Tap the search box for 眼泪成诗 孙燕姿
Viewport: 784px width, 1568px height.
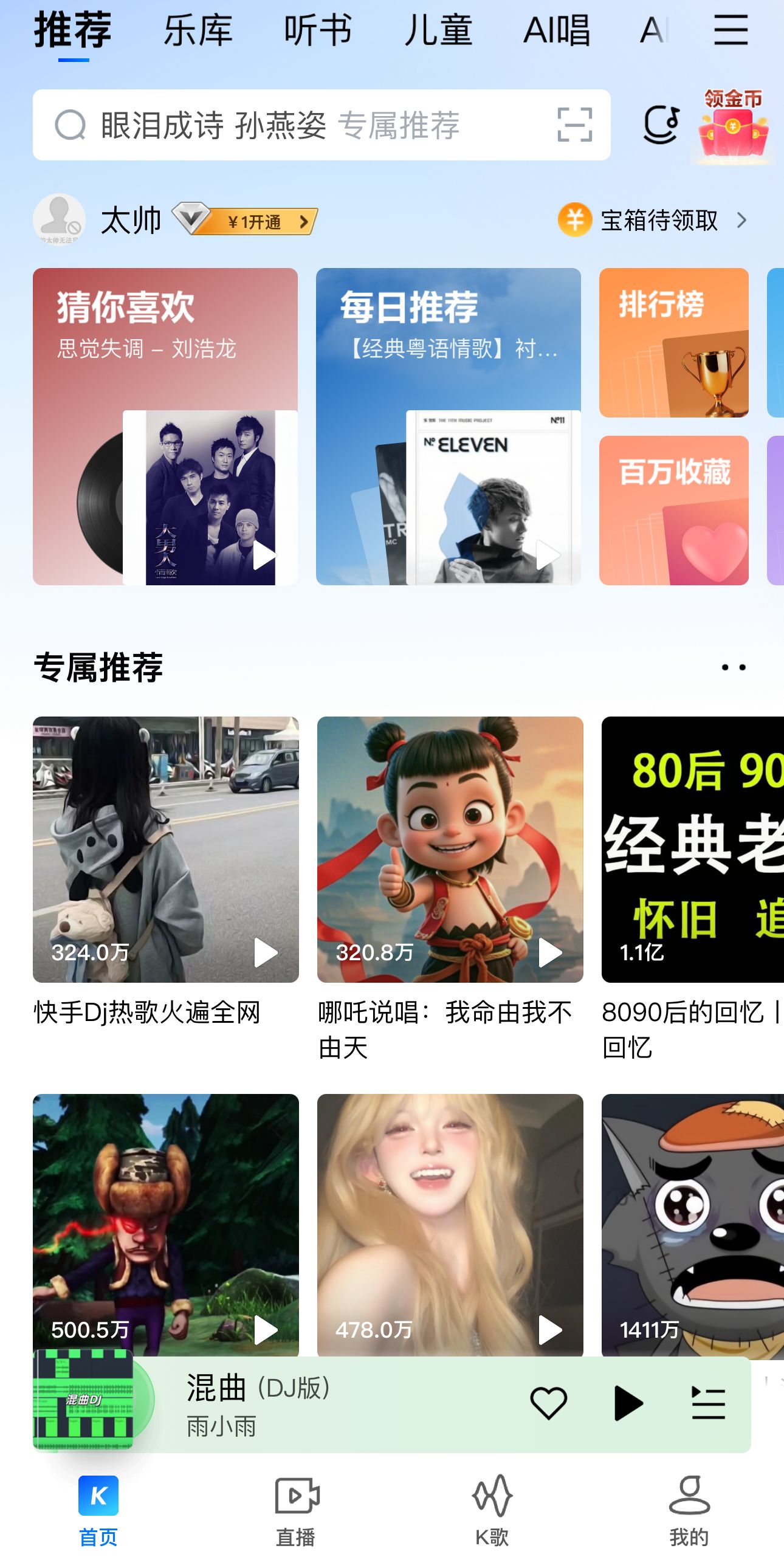point(280,125)
